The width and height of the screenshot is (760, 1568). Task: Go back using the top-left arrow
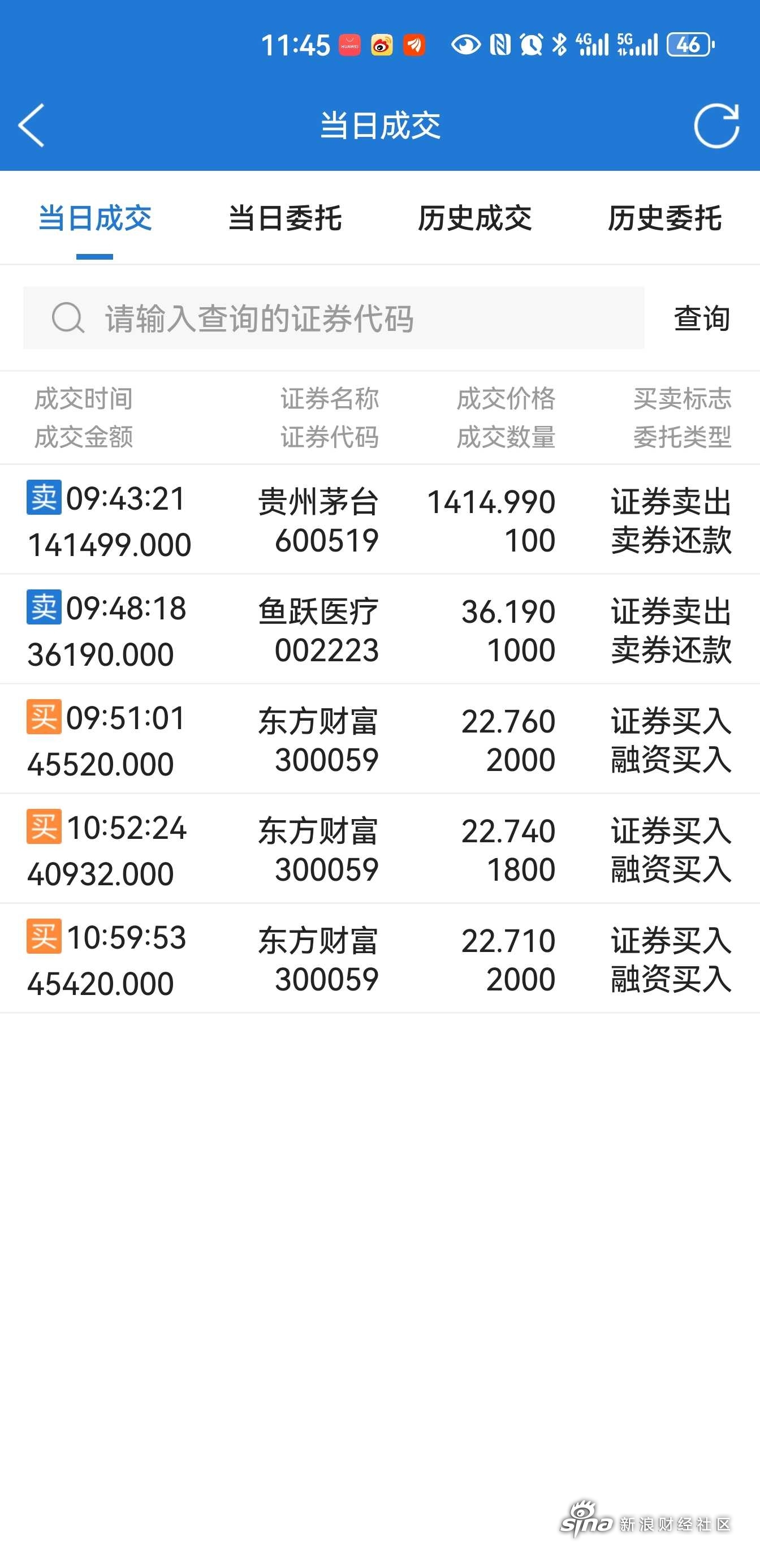click(x=32, y=126)
